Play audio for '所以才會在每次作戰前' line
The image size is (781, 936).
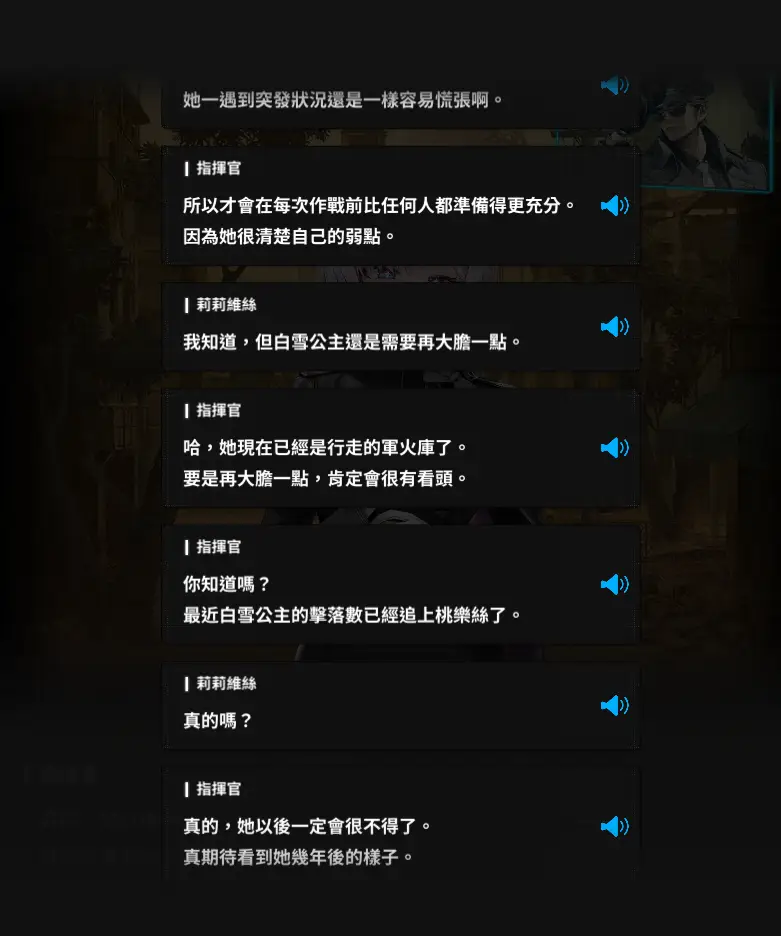click(614, 206)
